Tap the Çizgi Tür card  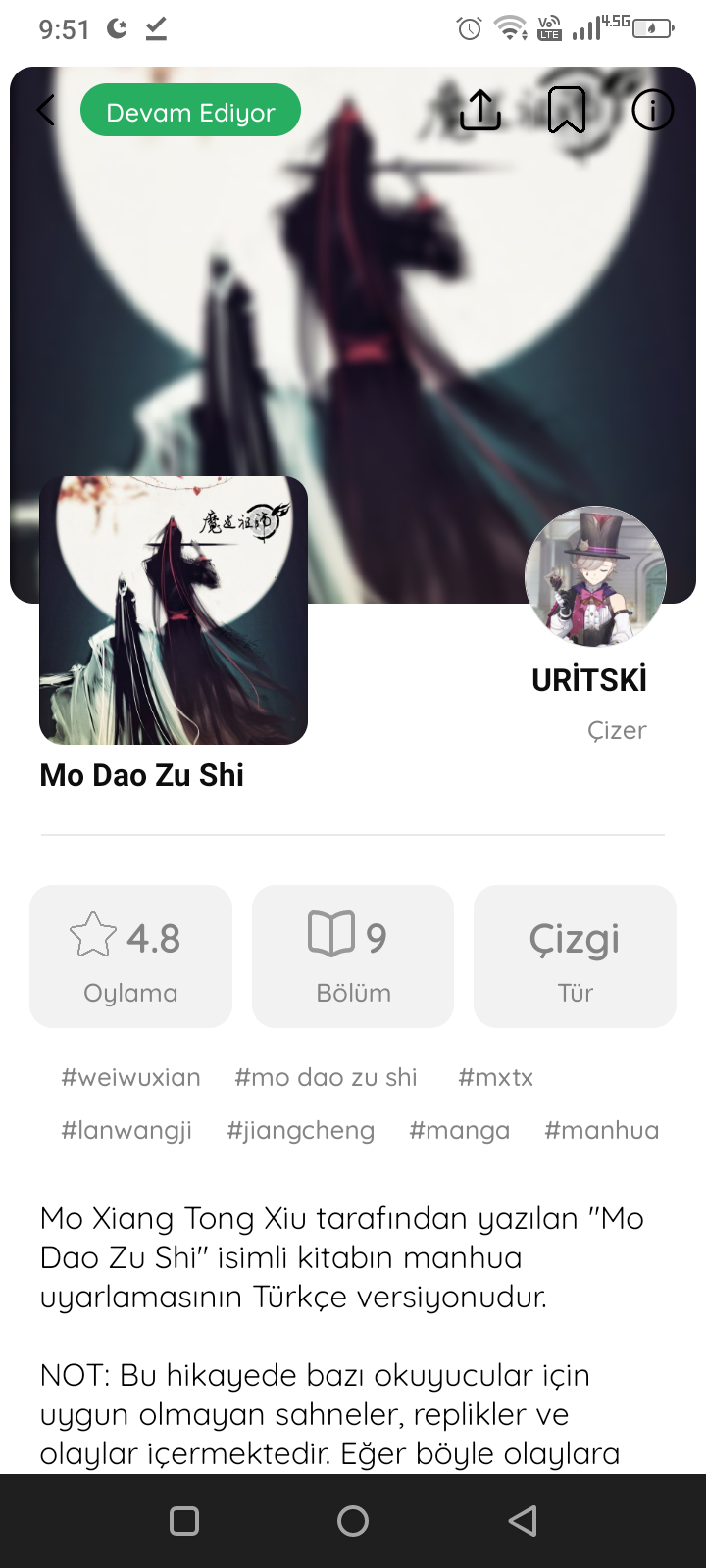576,956
